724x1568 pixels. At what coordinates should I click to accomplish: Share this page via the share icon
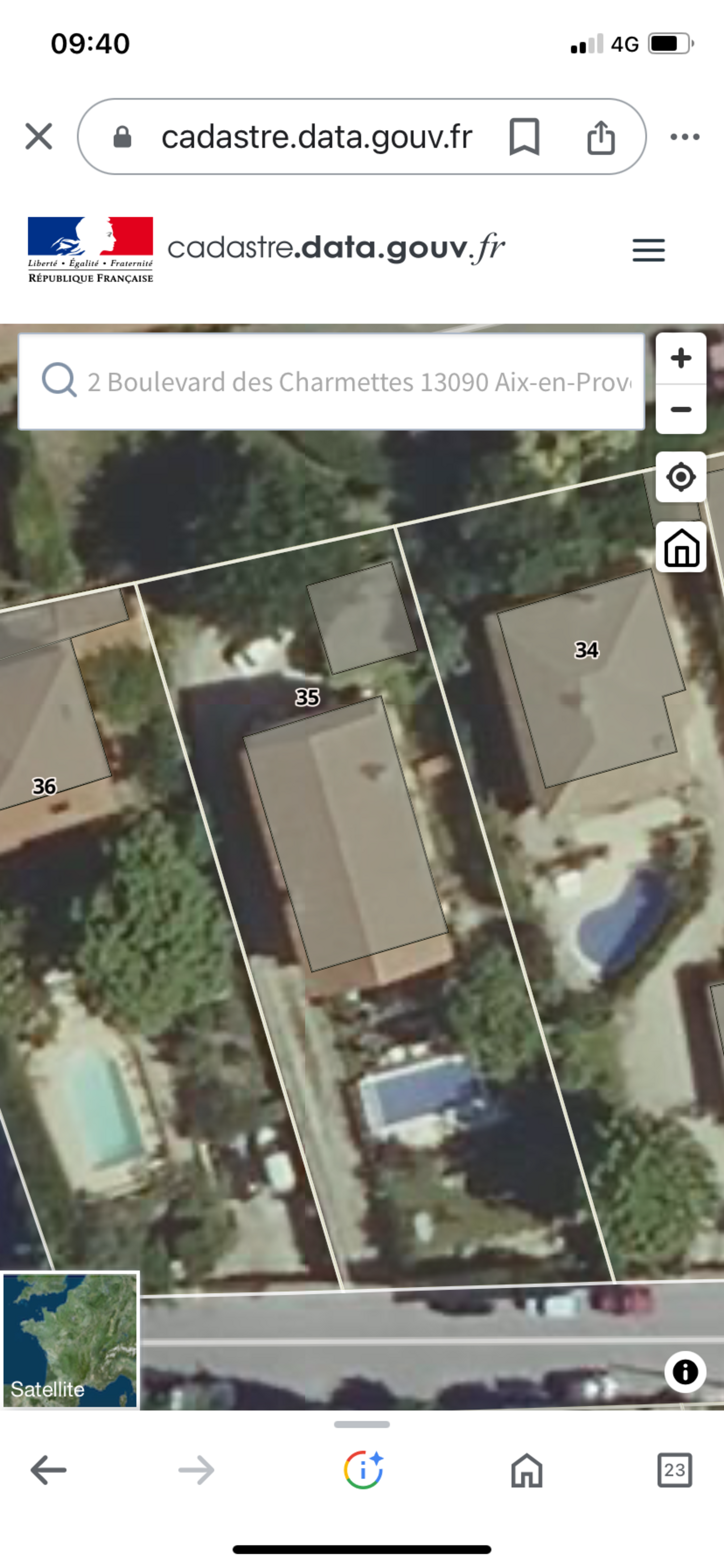tap(601, 137)
